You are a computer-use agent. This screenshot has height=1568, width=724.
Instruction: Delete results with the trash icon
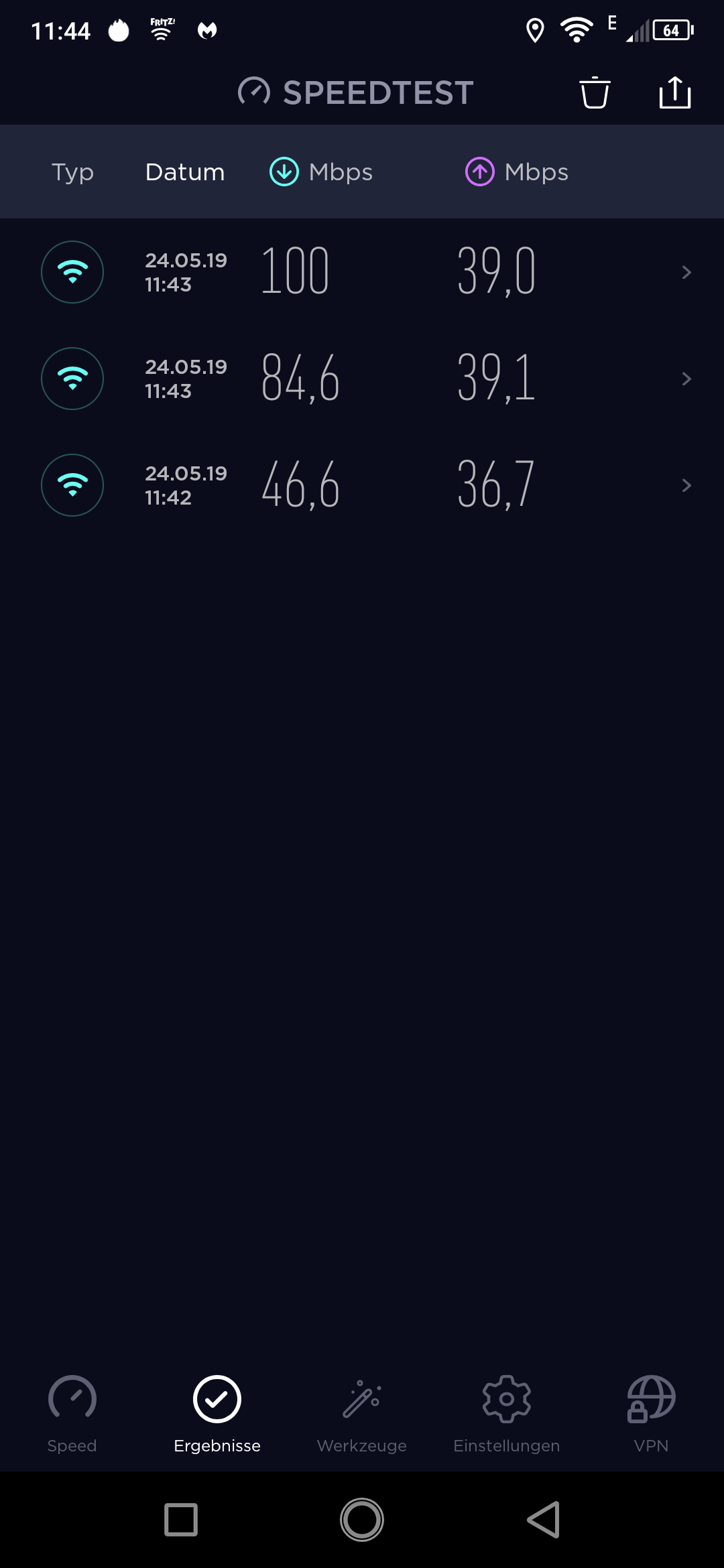click(x=595, y=92)
